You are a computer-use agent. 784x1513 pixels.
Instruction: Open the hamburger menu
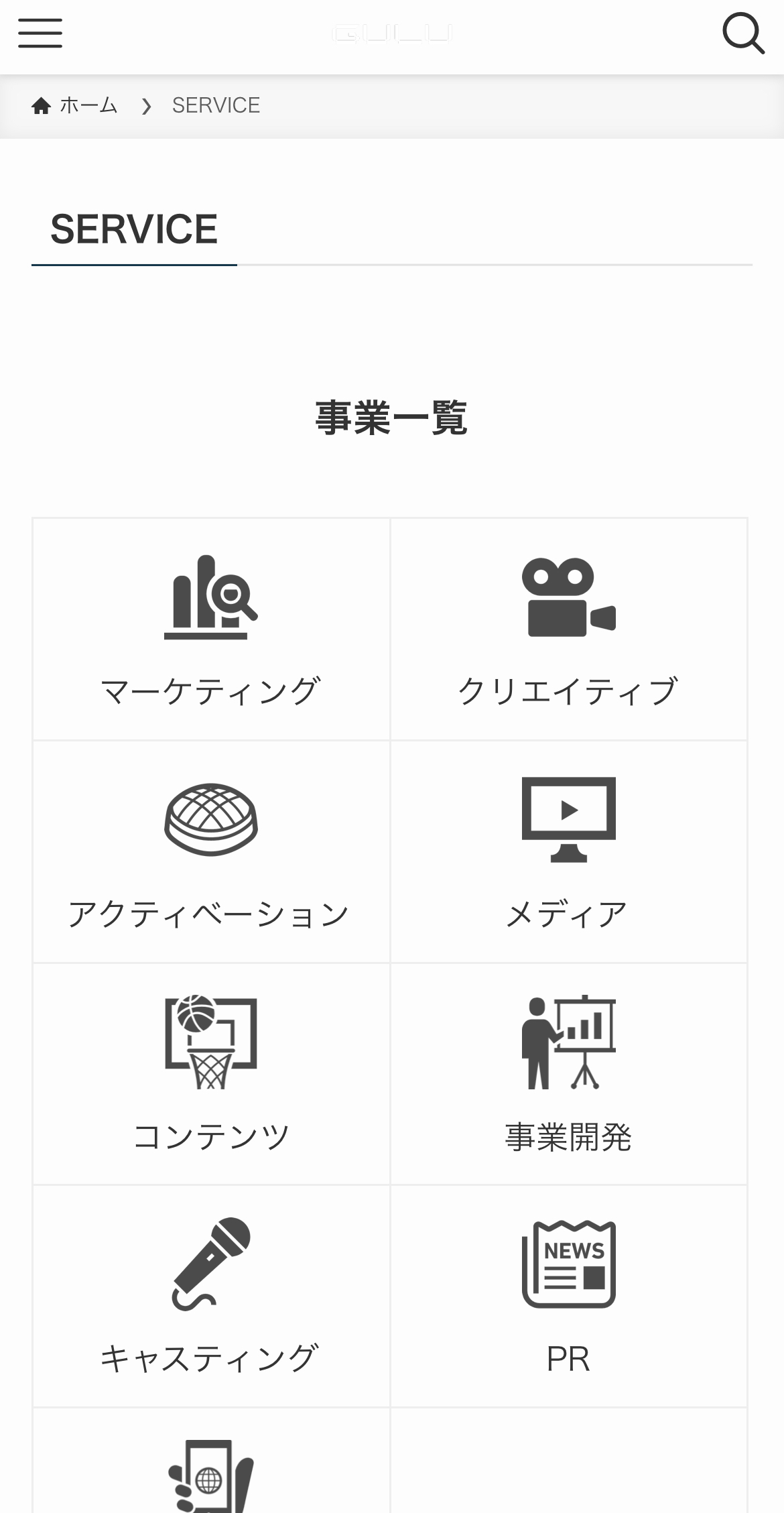40,34
